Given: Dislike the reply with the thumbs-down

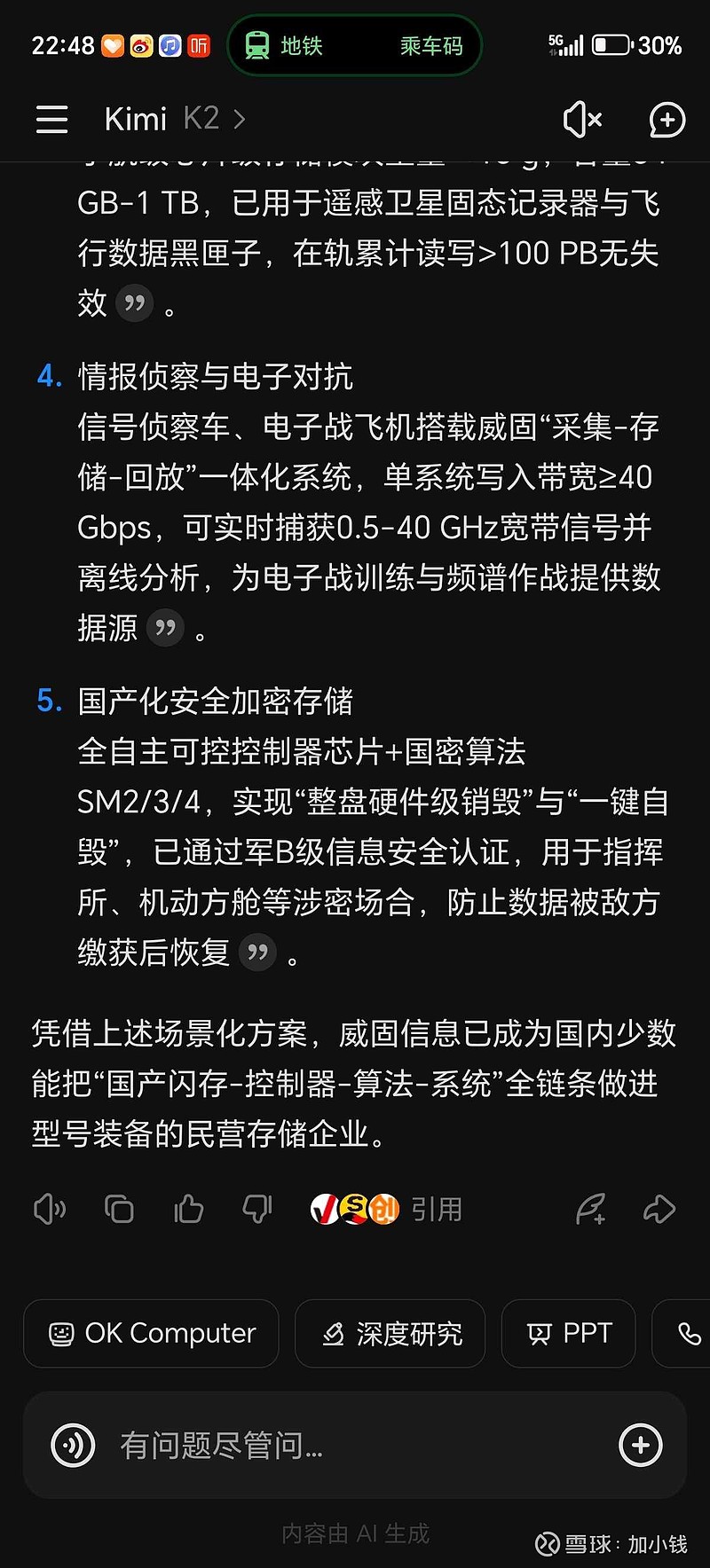Looking at the screenshot, I should click(x=256, y=1208).
